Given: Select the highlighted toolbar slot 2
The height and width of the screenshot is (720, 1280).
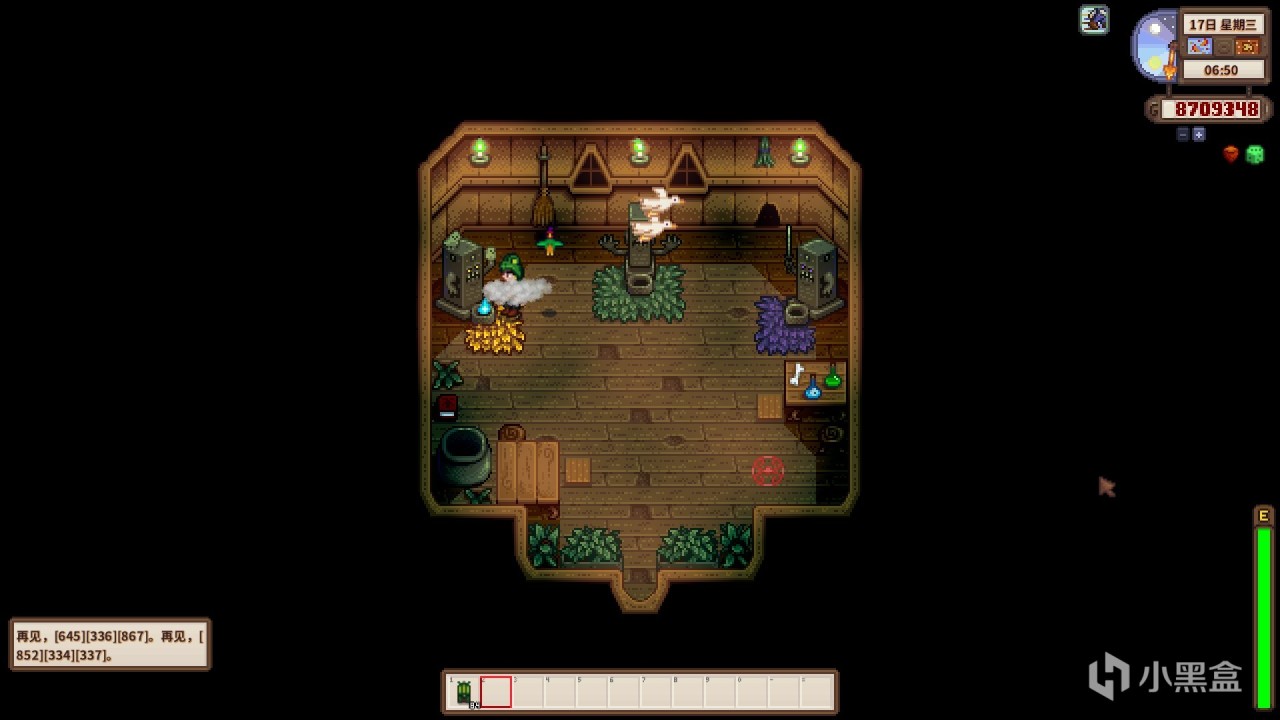Looking at the screenshot, I should (x=496, y=692).
